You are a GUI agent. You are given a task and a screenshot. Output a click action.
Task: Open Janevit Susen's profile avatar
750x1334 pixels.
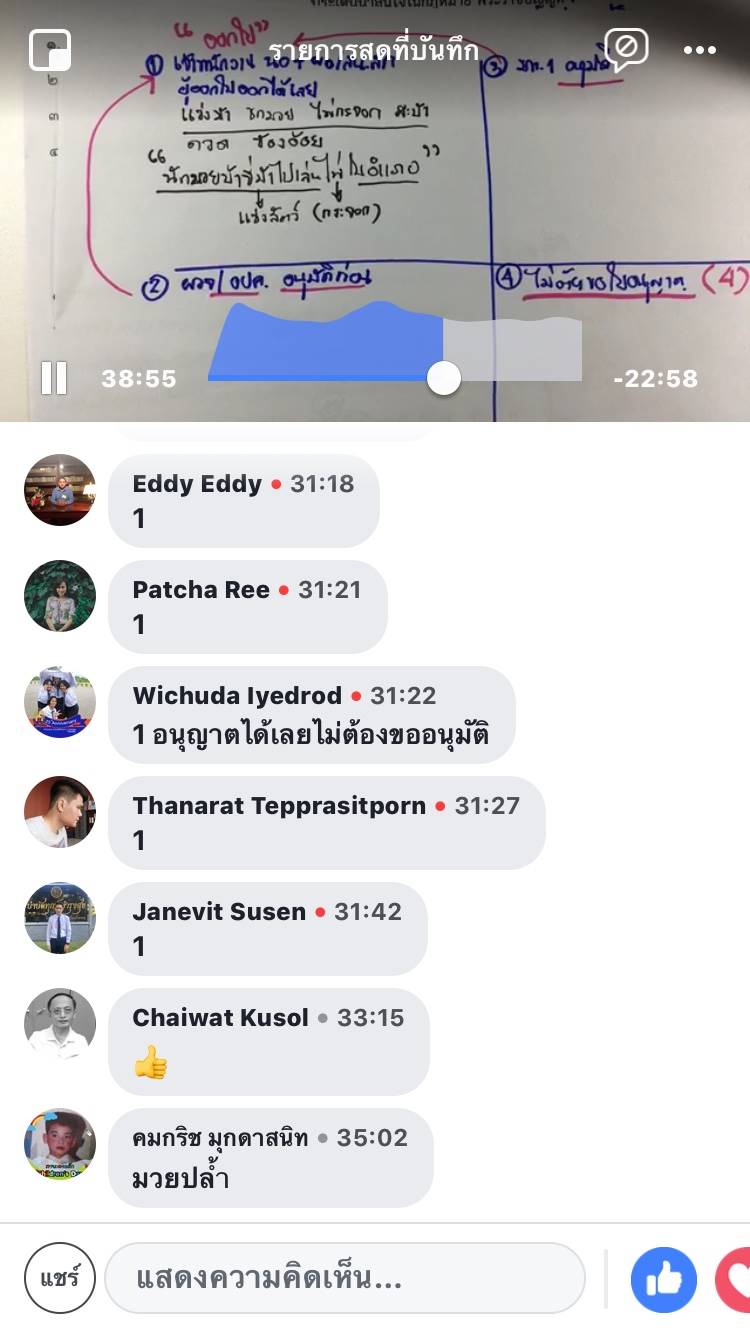coord(60,918)
